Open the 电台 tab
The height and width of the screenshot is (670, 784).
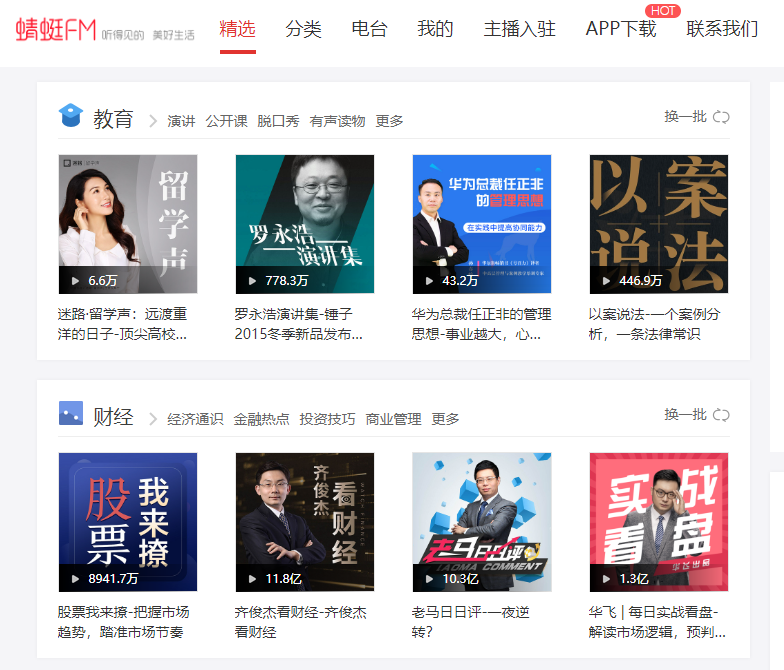[369, 29]
